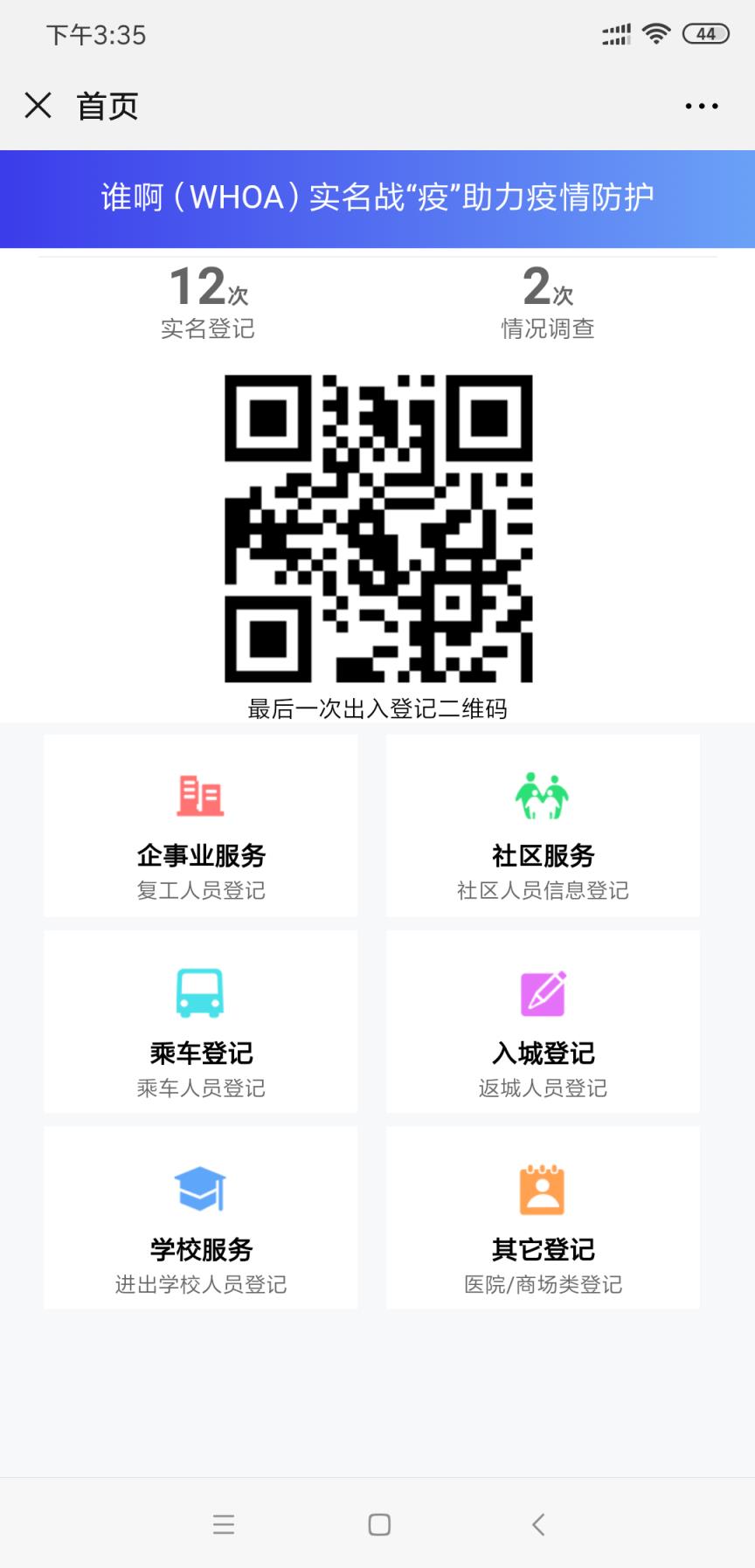Select the graduation cap icon for 学校服务
The width and height of the screenshot is (755, 1568).
pos(200,1188)
